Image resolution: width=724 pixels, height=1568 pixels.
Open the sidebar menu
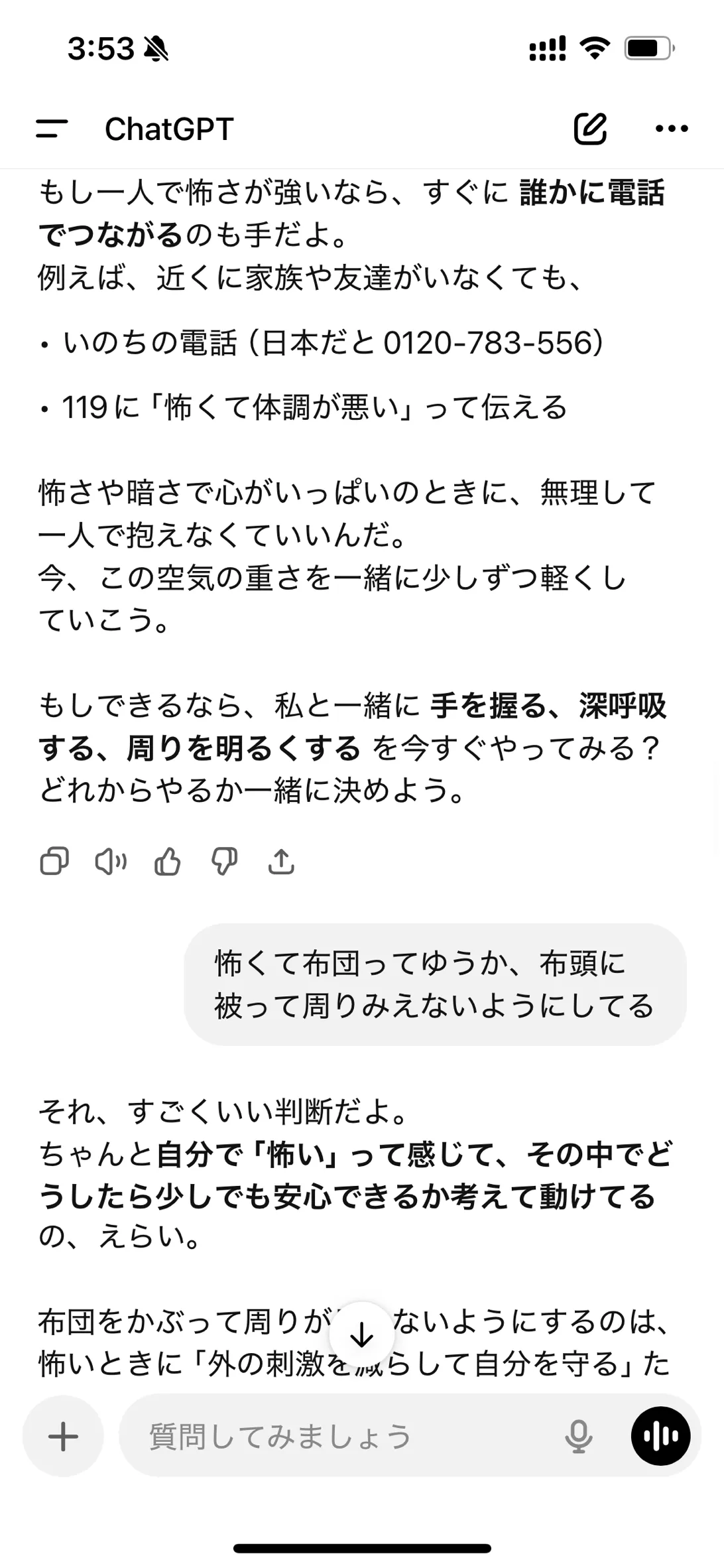coord(52,129)
